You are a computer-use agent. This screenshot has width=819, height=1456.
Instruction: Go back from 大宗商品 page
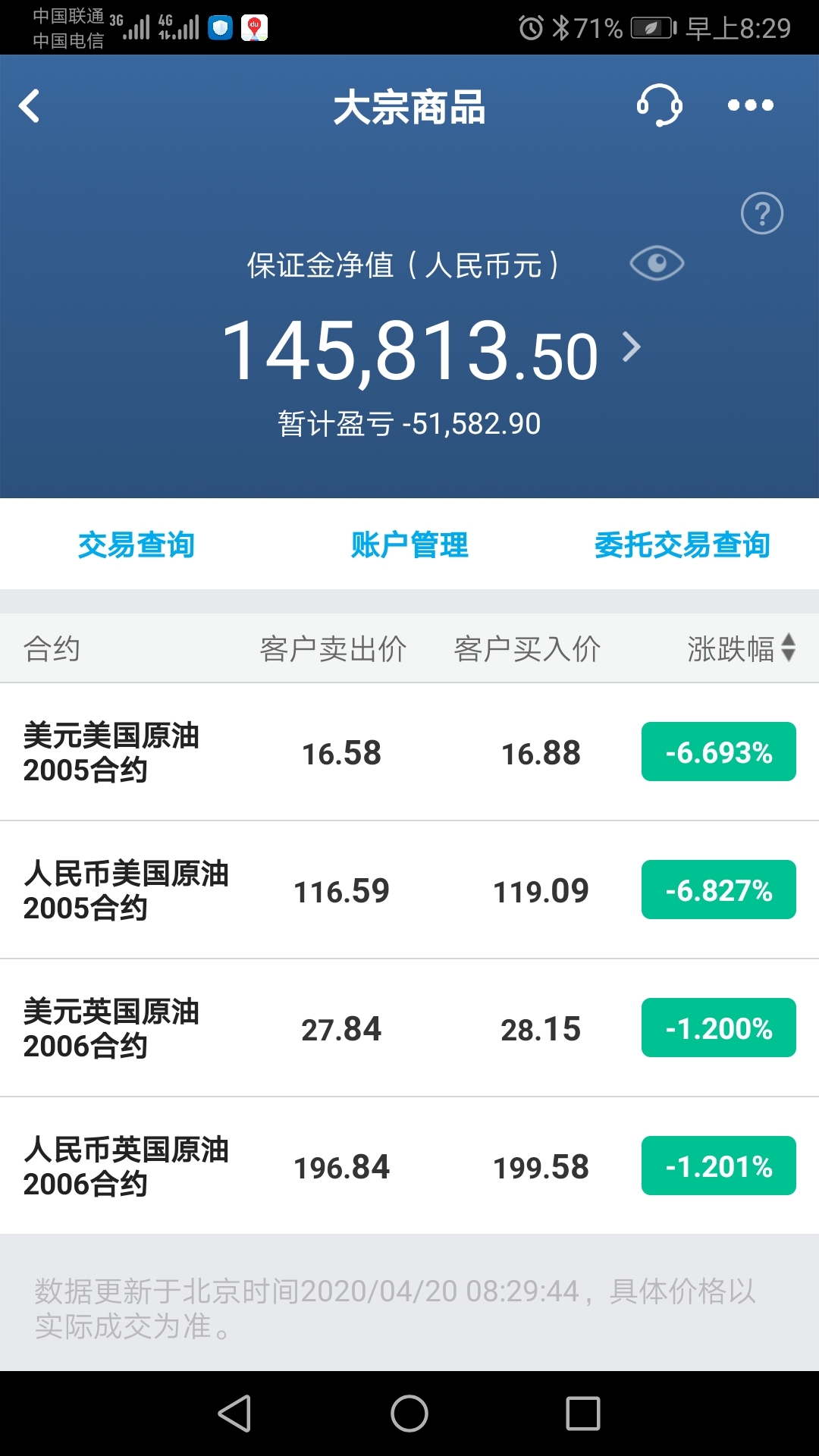coord(30,106)
